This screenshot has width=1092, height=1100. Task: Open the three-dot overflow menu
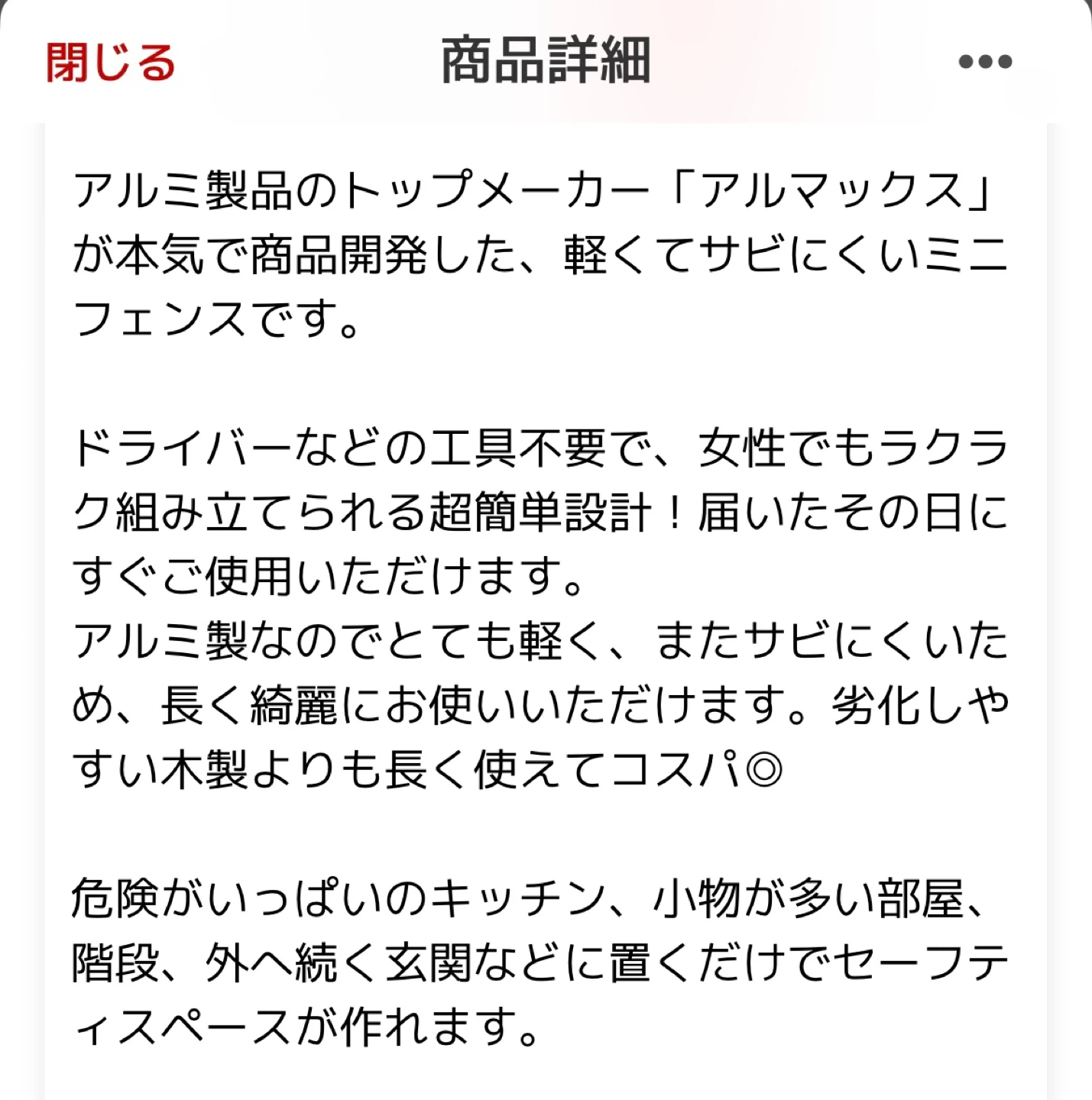(x=985, y=62)
